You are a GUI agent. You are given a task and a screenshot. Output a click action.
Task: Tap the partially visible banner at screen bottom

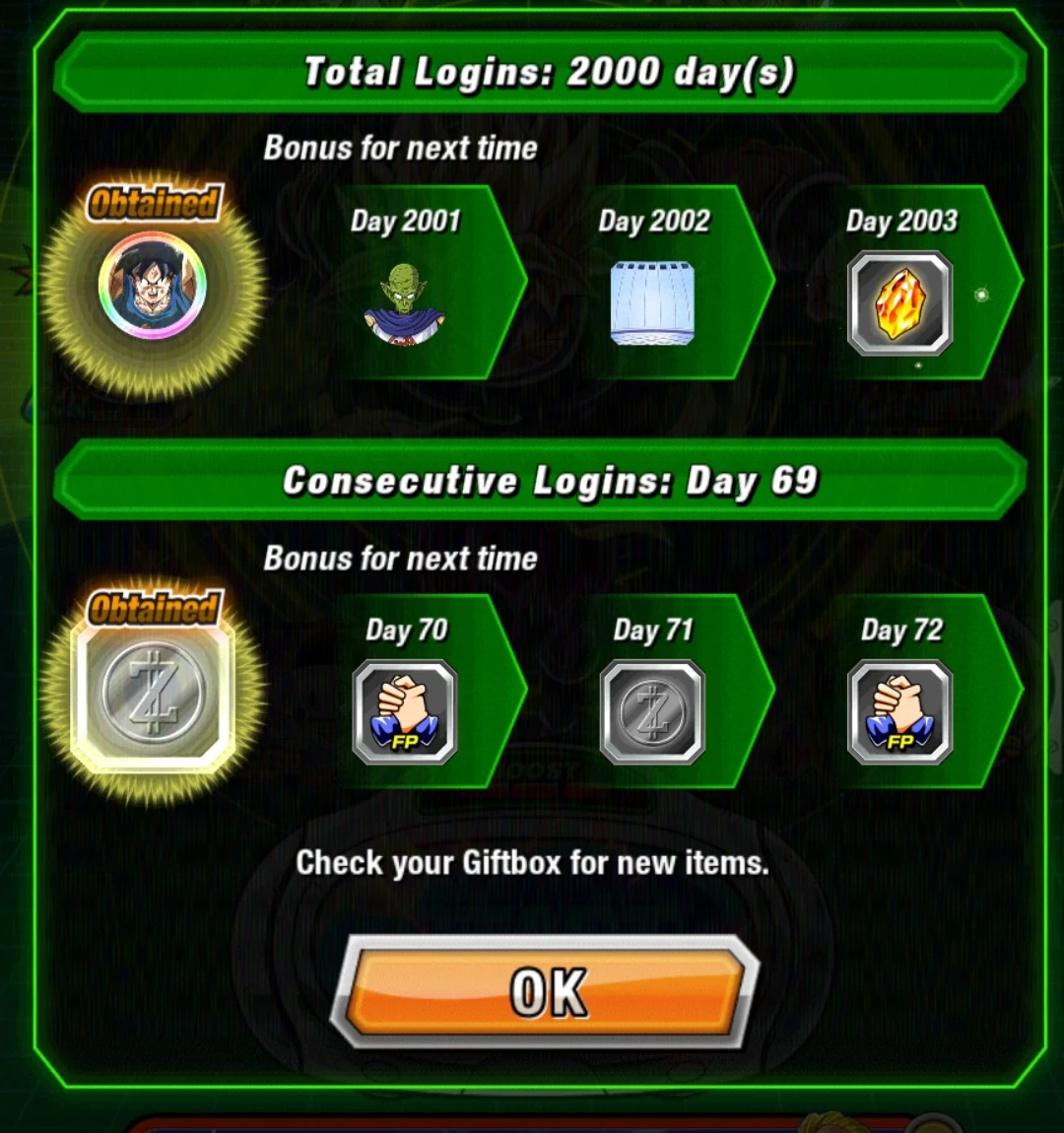click(x=532, y=1123)
